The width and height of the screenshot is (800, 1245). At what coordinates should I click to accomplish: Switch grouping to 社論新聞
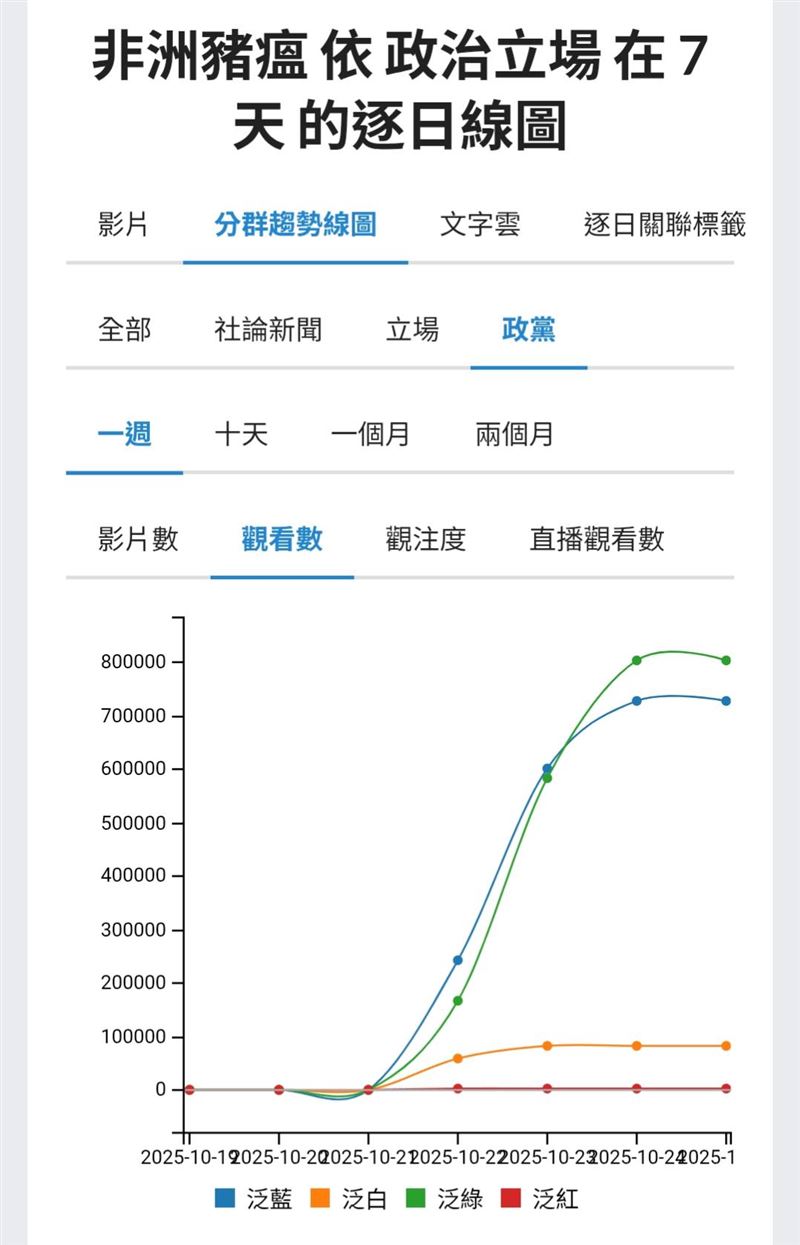[x=268, y=330]
